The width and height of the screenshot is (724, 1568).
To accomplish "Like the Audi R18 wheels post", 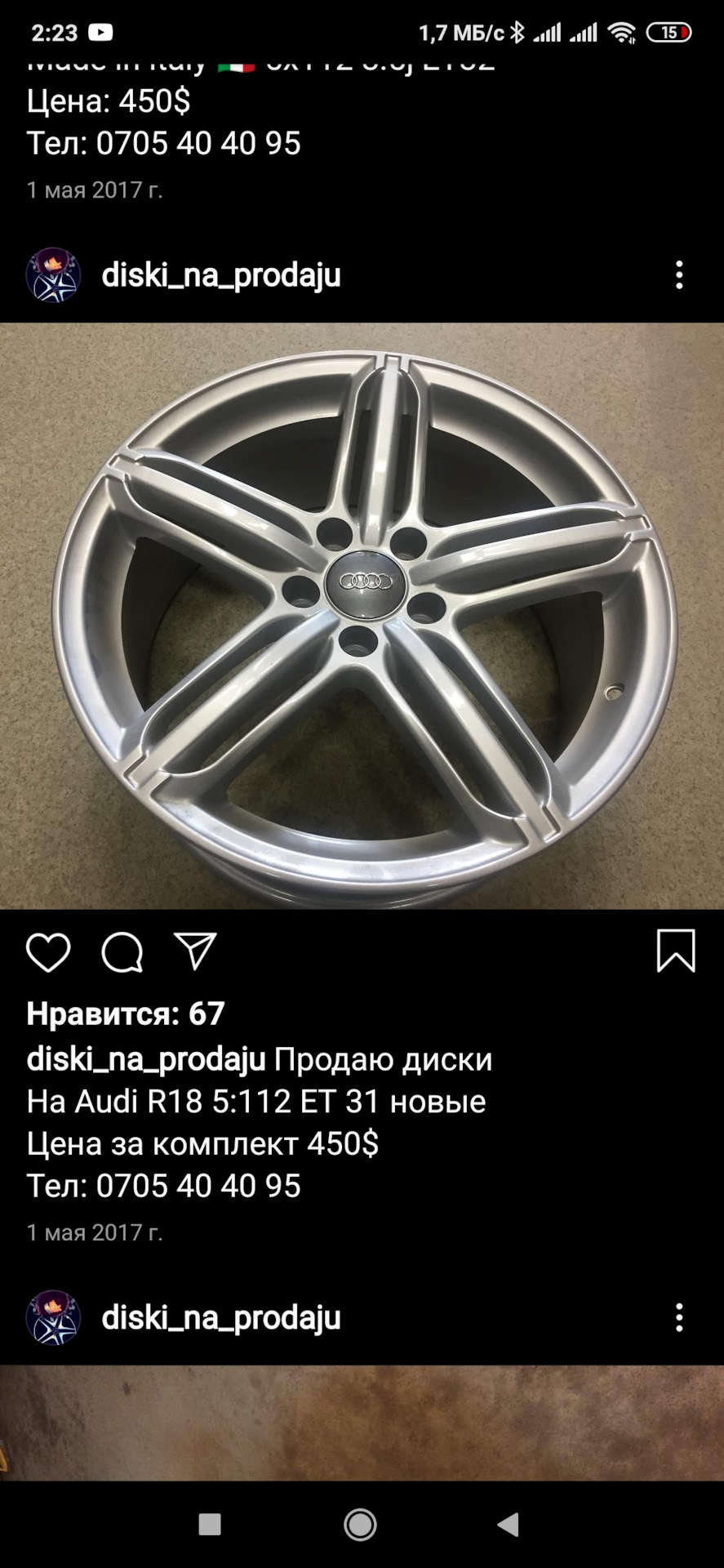I will pos(48,952).
